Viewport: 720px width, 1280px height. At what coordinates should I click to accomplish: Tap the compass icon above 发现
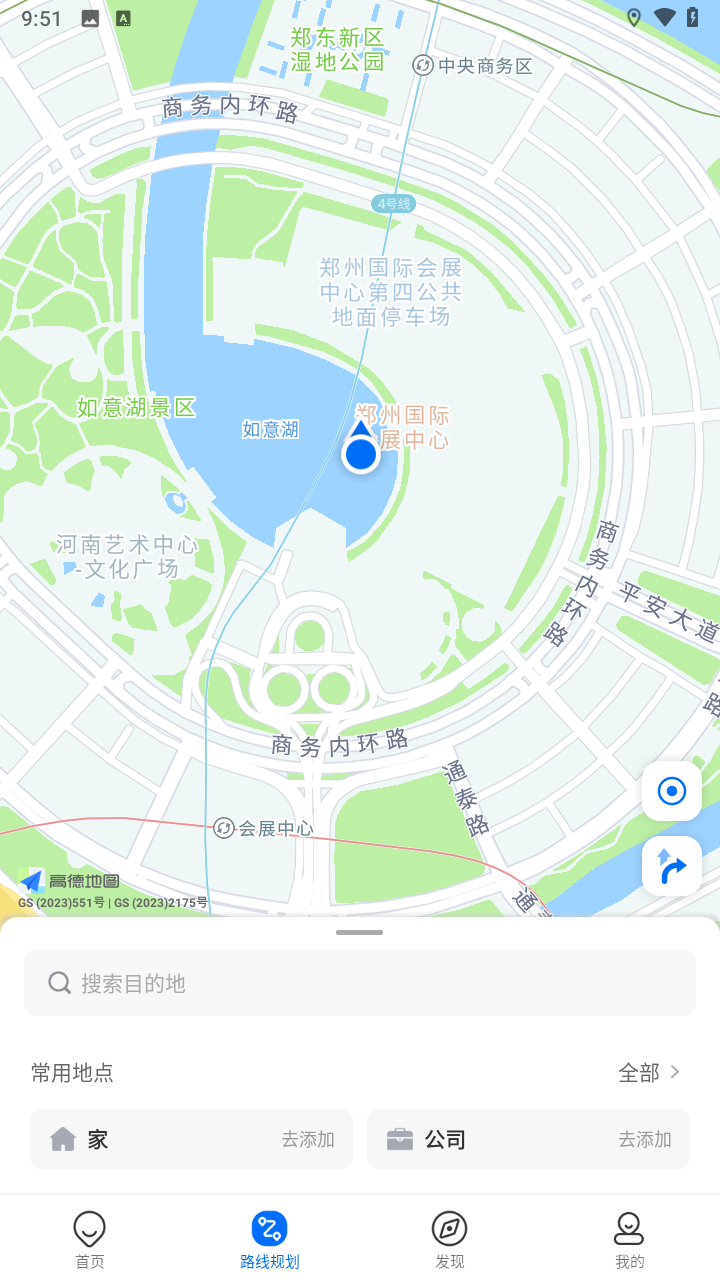point(449,1227)
